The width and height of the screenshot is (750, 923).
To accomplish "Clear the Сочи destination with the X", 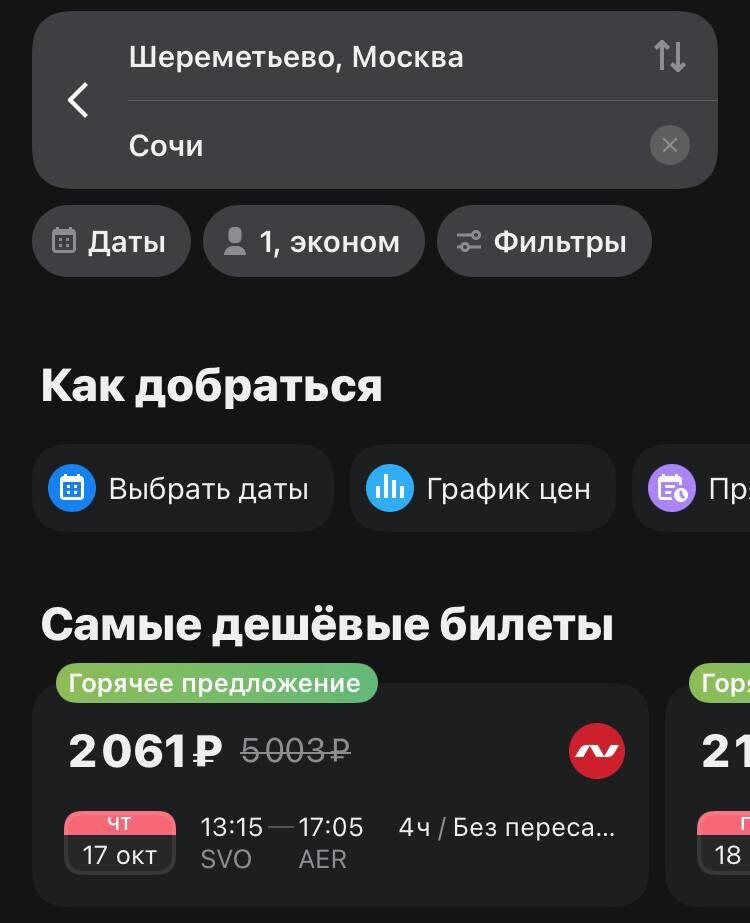I will coord(670,145).
